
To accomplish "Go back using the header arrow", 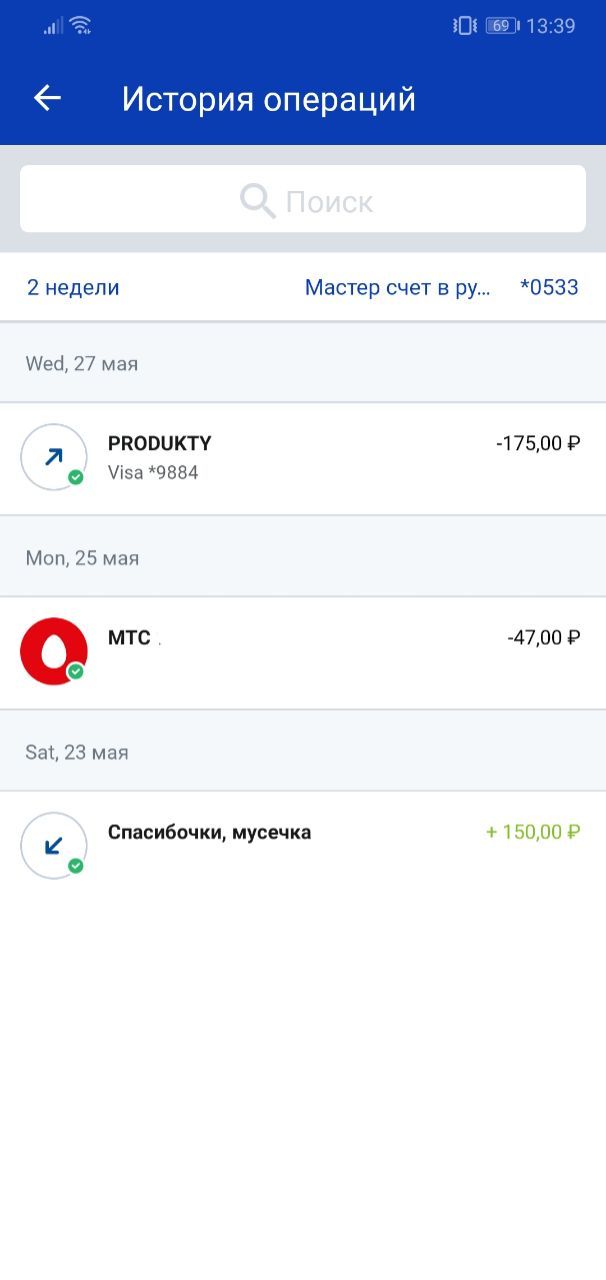I will pos(47,98).
